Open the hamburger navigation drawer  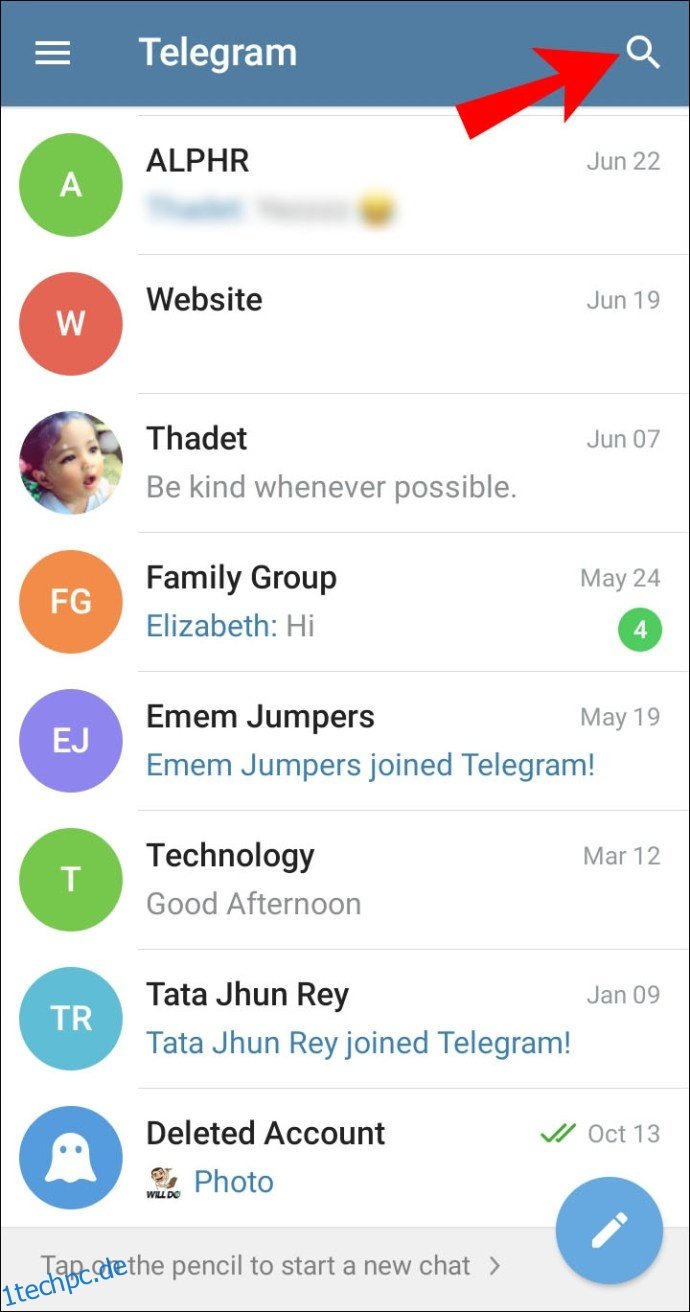(53, 53)
